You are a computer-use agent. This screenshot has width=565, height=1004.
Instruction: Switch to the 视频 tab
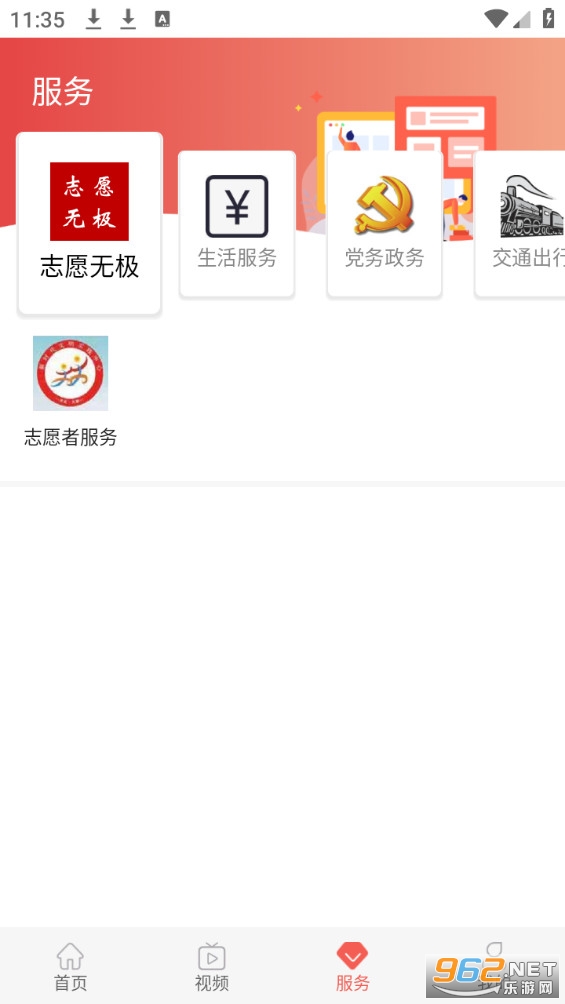211,967
